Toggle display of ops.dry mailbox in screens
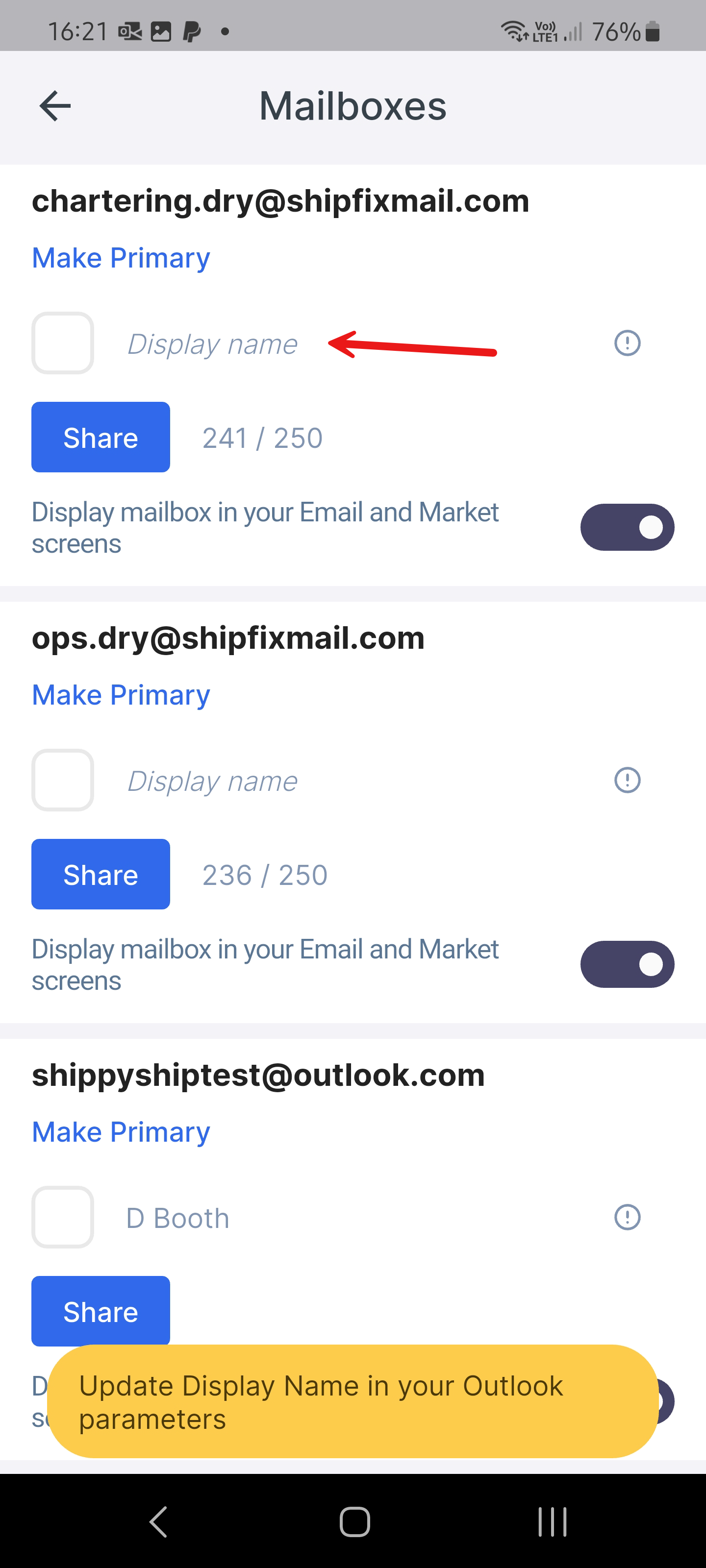Viewport: 706px width, 1568px height. [627, 964]
